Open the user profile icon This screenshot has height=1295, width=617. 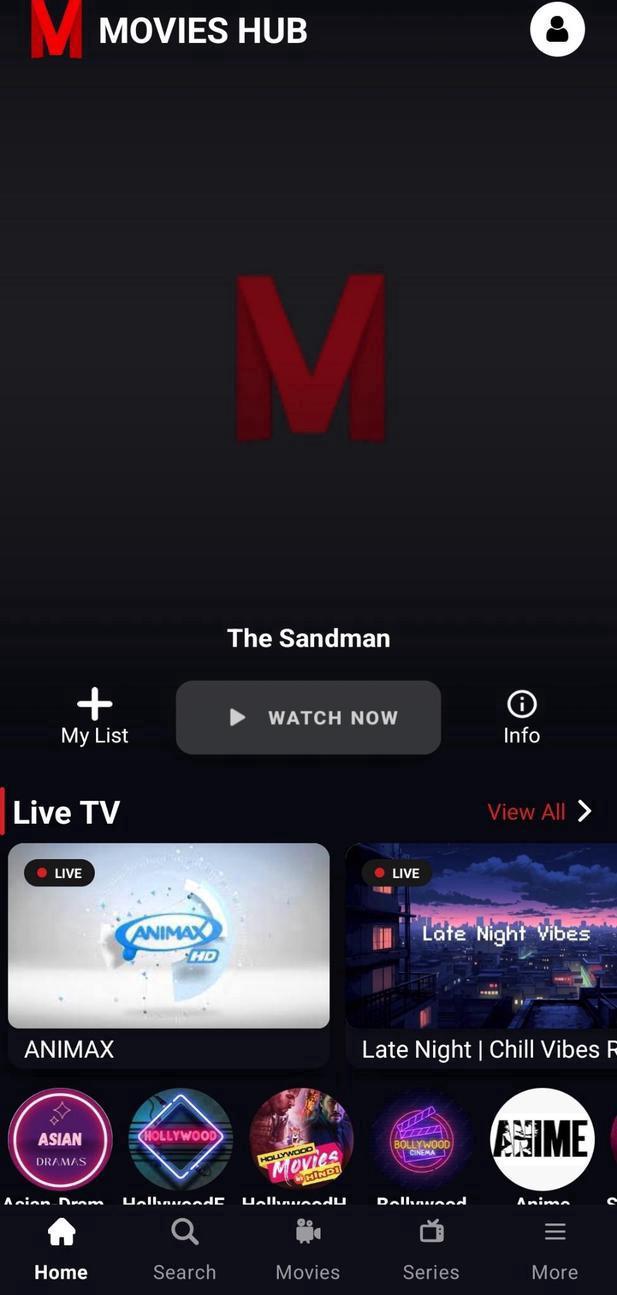pyautogui.click(x=557, y=29)
